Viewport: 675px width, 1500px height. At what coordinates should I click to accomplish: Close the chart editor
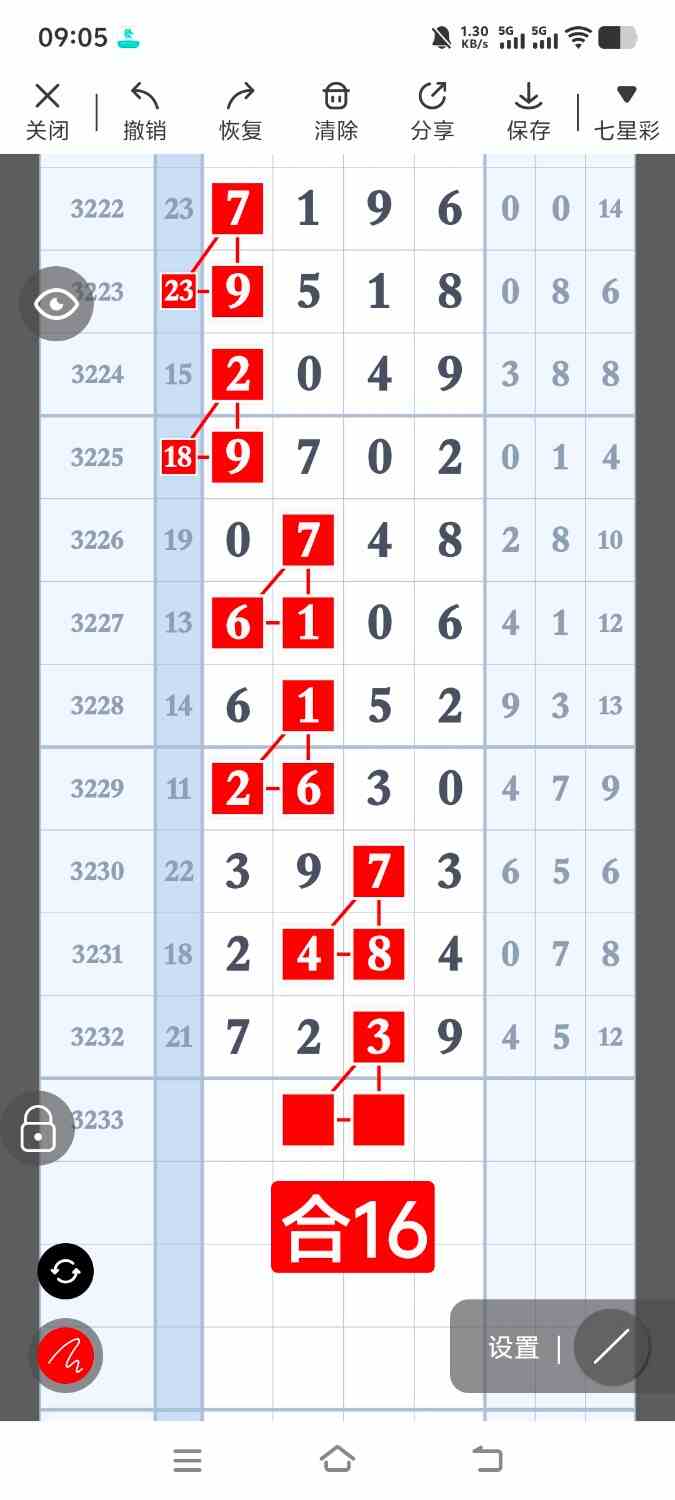tap(47, 111)
